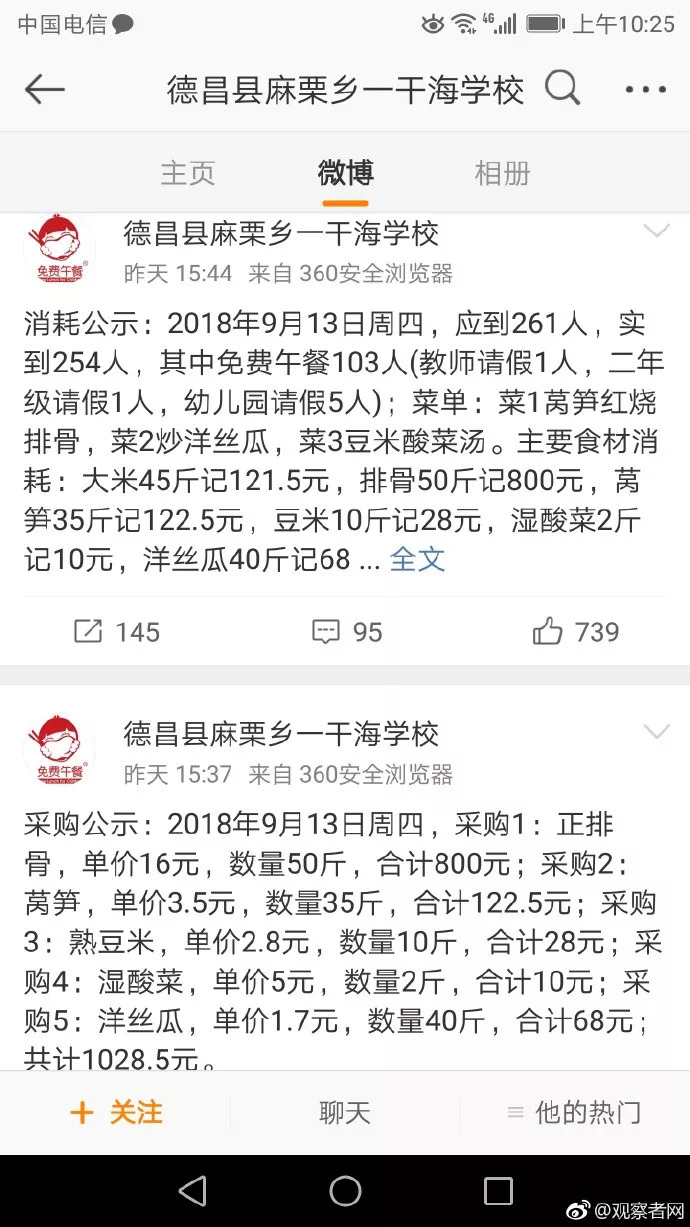The height and width of the screenshot is (1227, 690).
Task: Open recent apps with the square button
Action: [498, 1190]
